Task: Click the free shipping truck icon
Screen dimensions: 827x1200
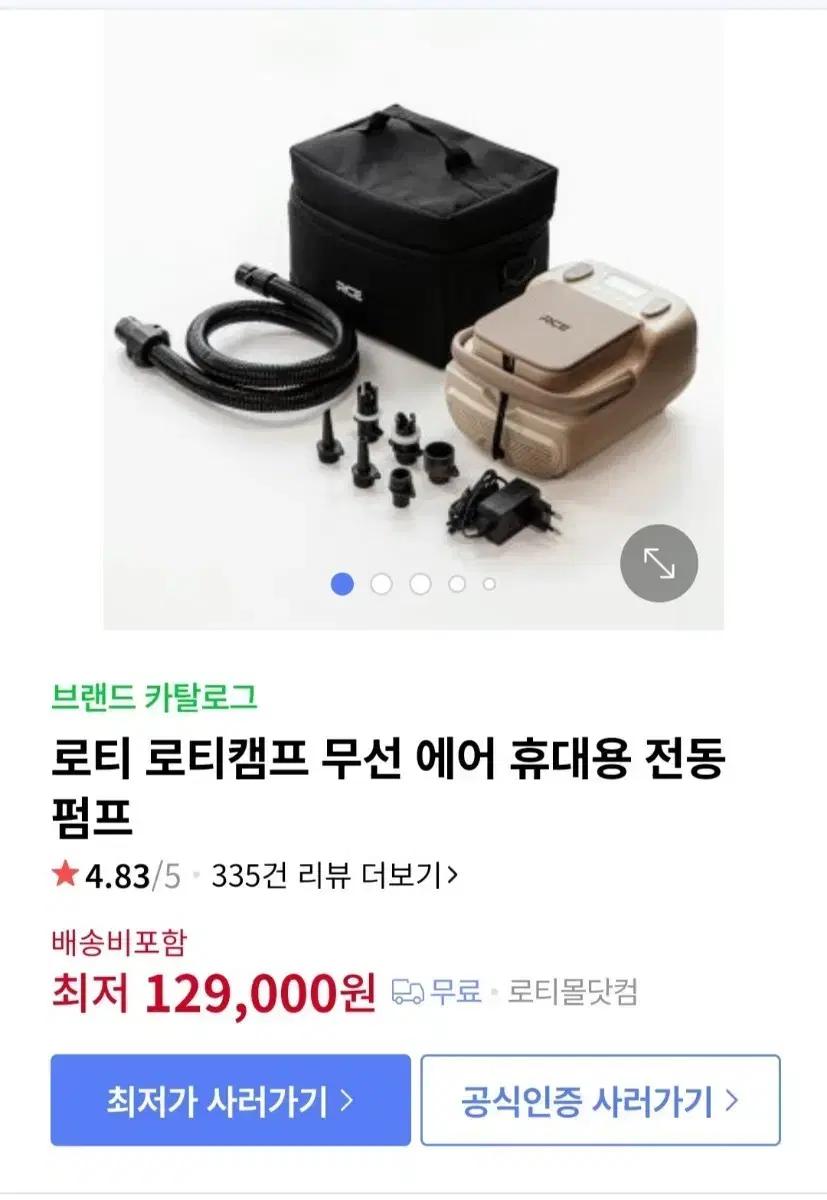Action: point(406,992)
